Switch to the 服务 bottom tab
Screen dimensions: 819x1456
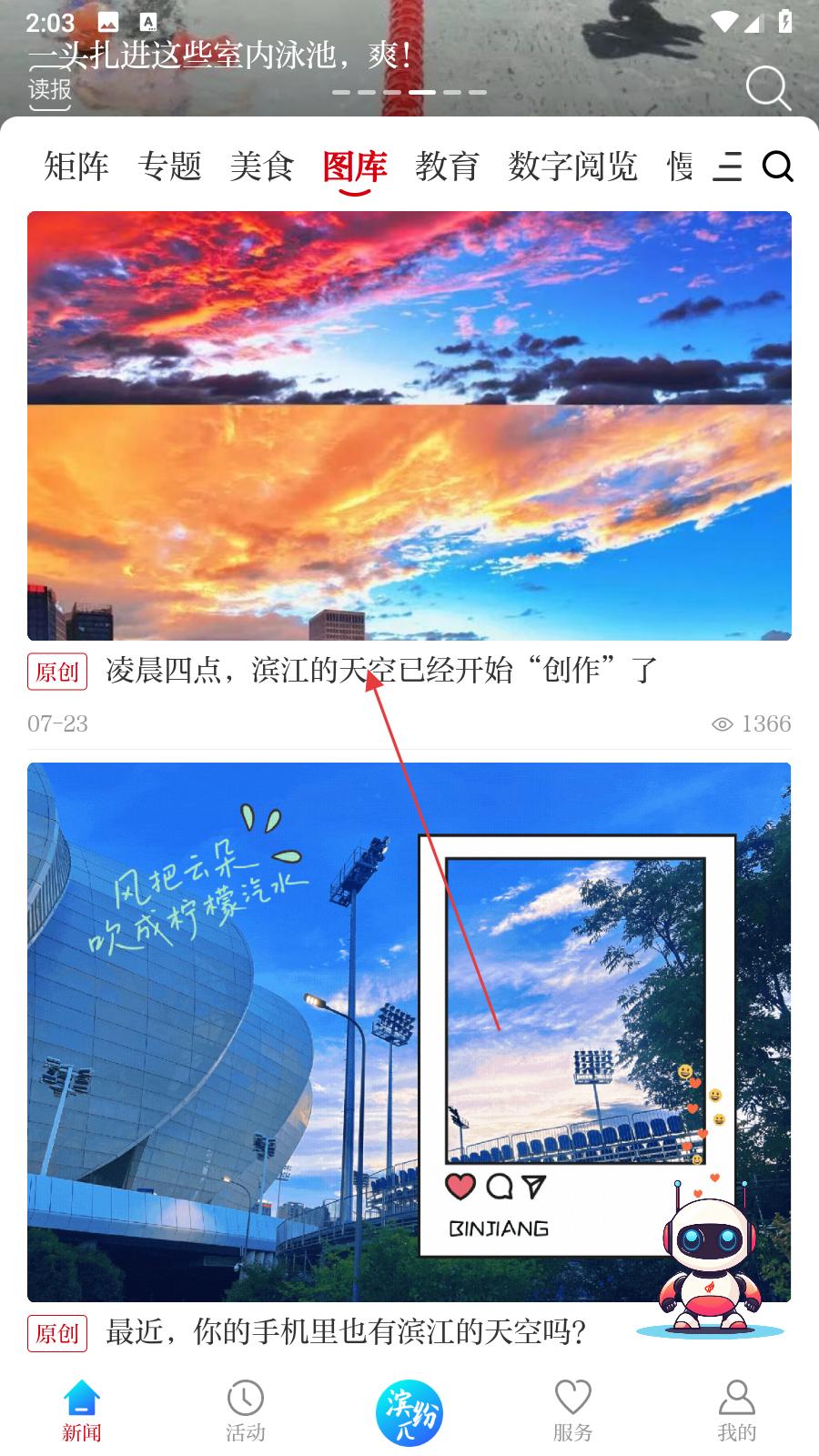tap(573, 1410)
